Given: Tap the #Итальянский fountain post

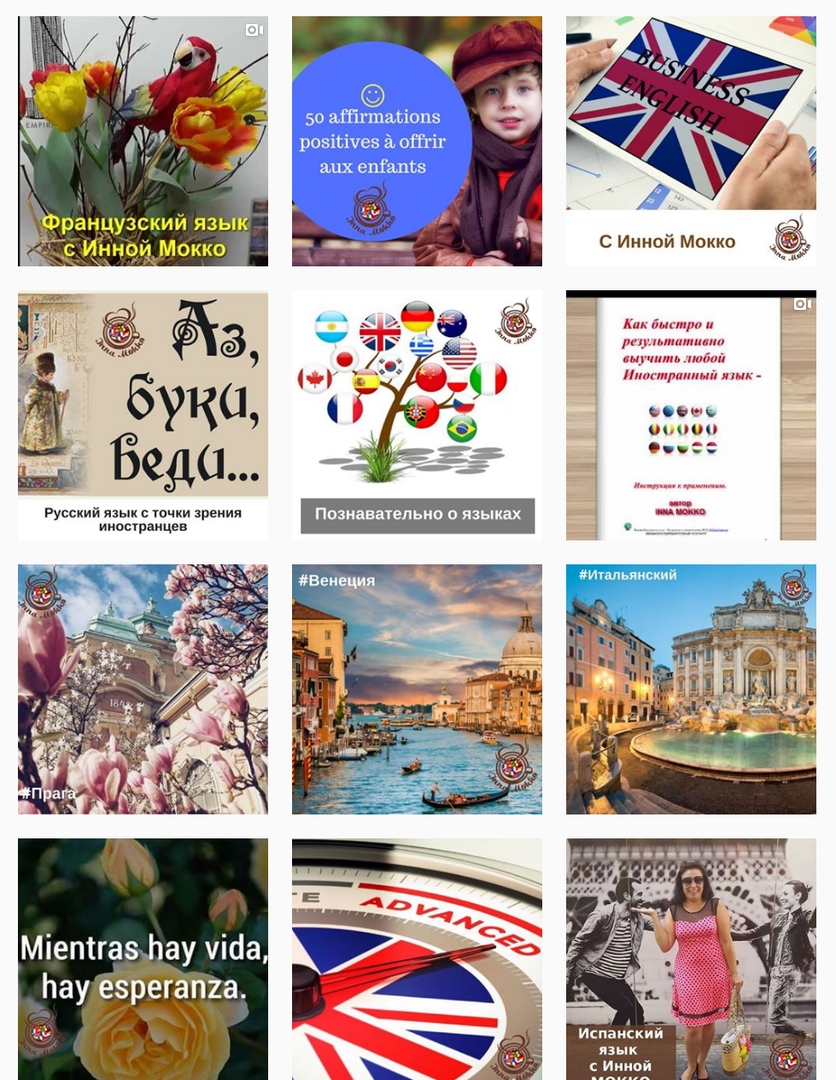Looking at the screenshot, I should coord(691,689).
